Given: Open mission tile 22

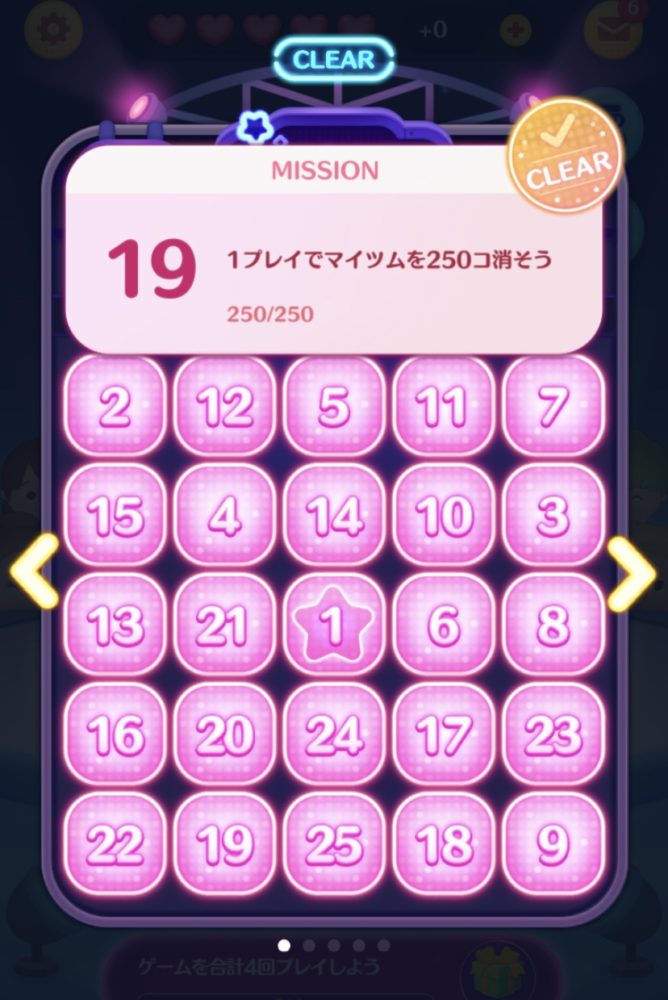Looking at the screenshot, I should [x=116, y=846].
